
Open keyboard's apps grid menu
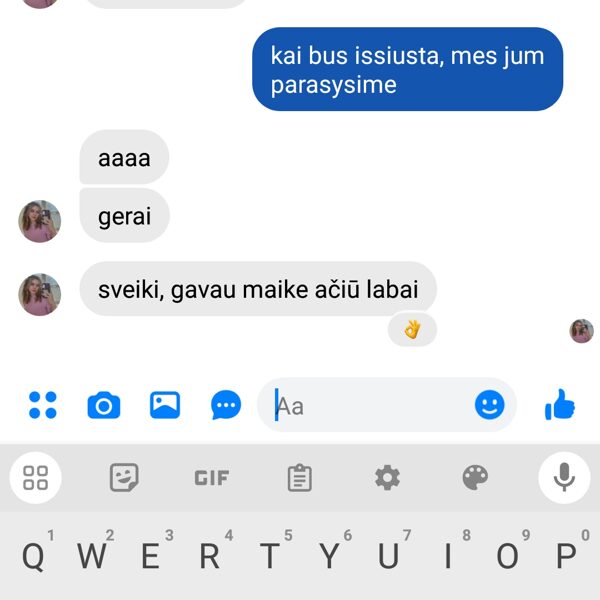[36, 478]
